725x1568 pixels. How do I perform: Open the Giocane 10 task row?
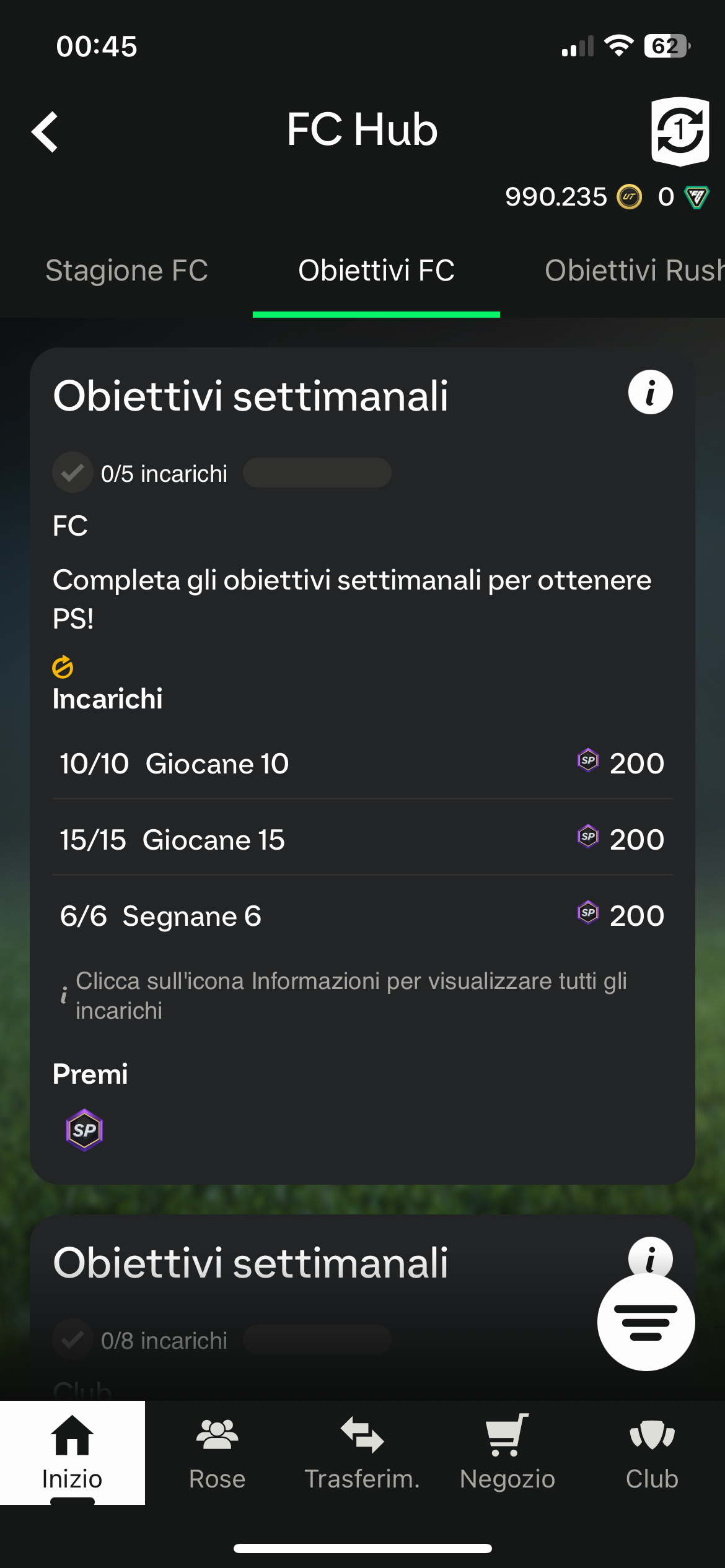(x=362, y=763)
